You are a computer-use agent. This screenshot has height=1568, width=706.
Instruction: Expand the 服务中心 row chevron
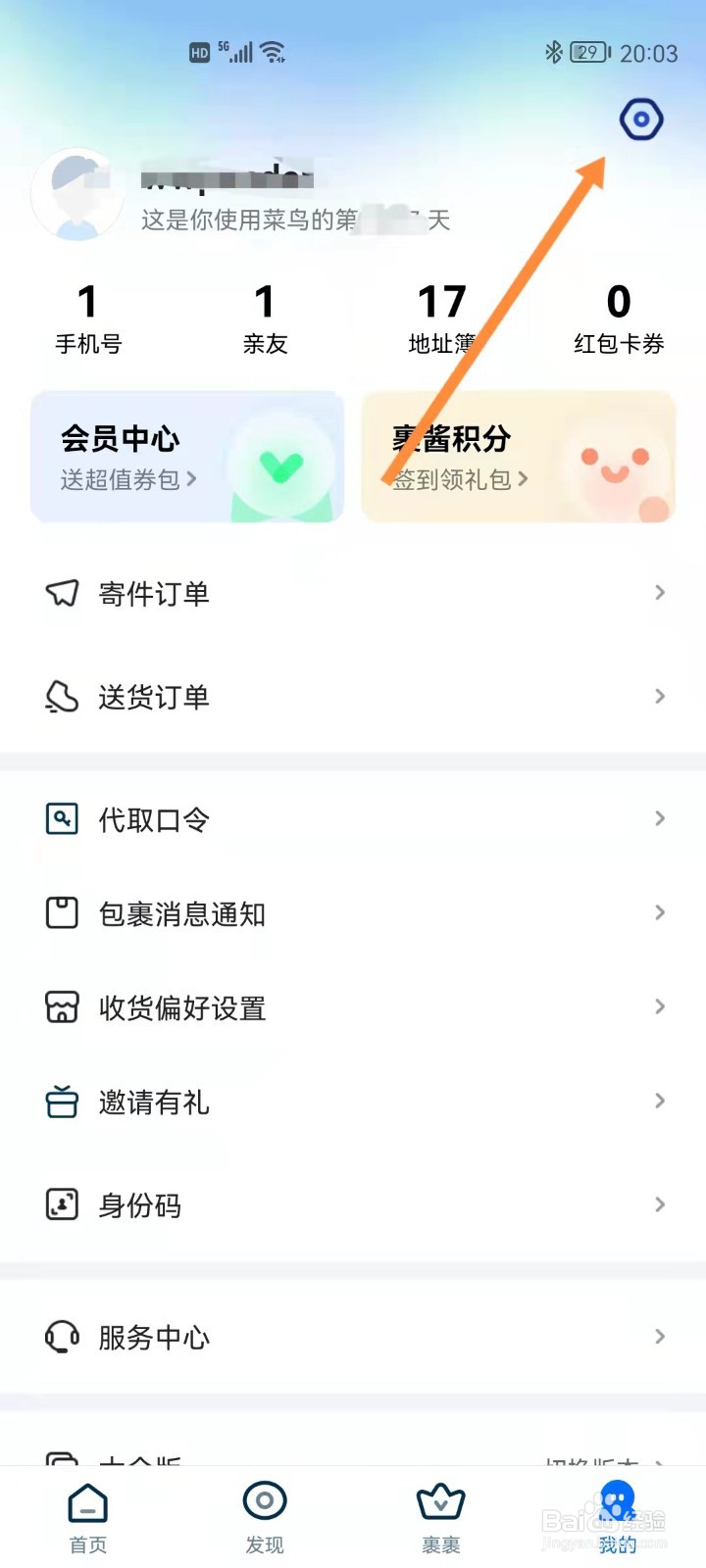click(658, 1337)
